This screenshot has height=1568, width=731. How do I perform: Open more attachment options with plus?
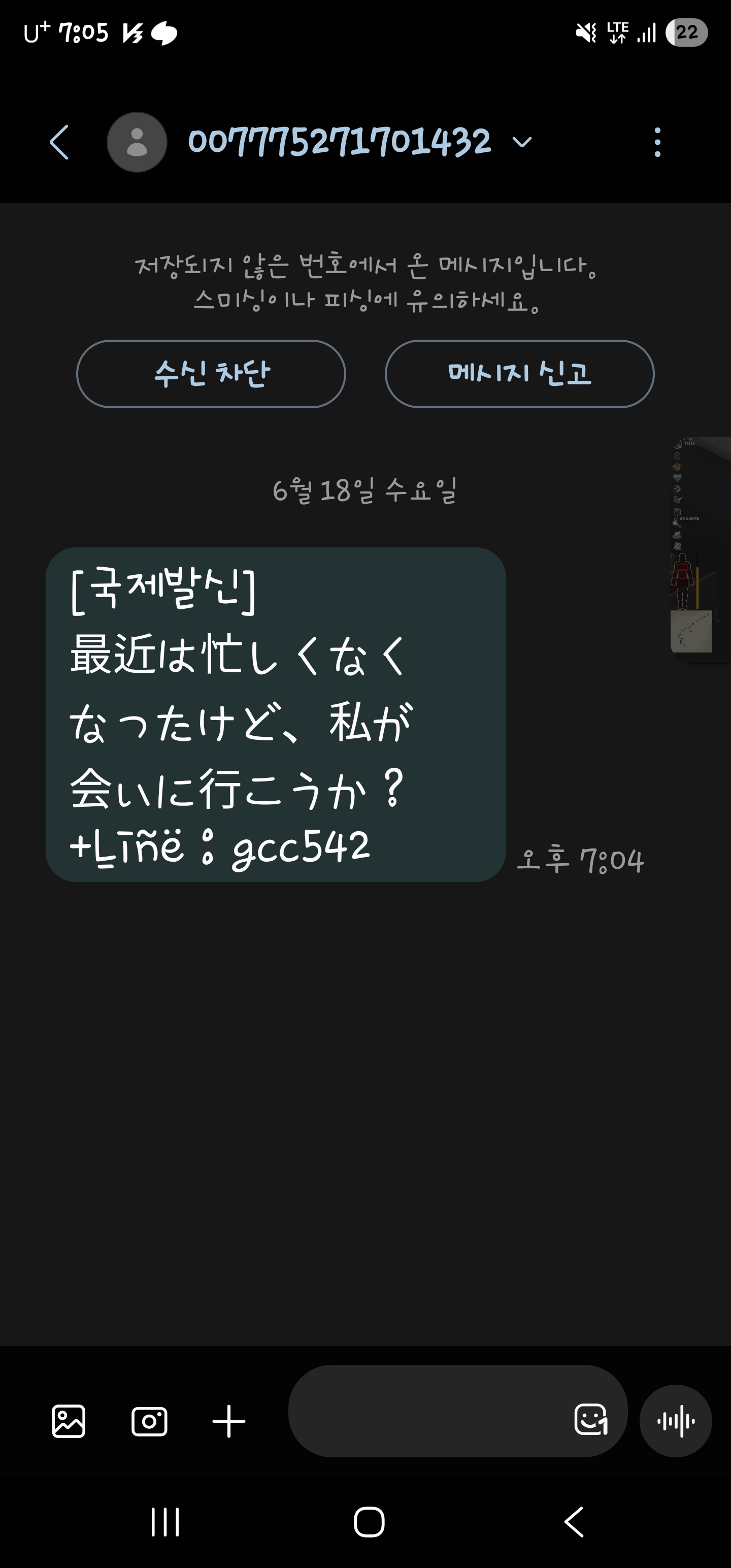tap(229, 1422)
